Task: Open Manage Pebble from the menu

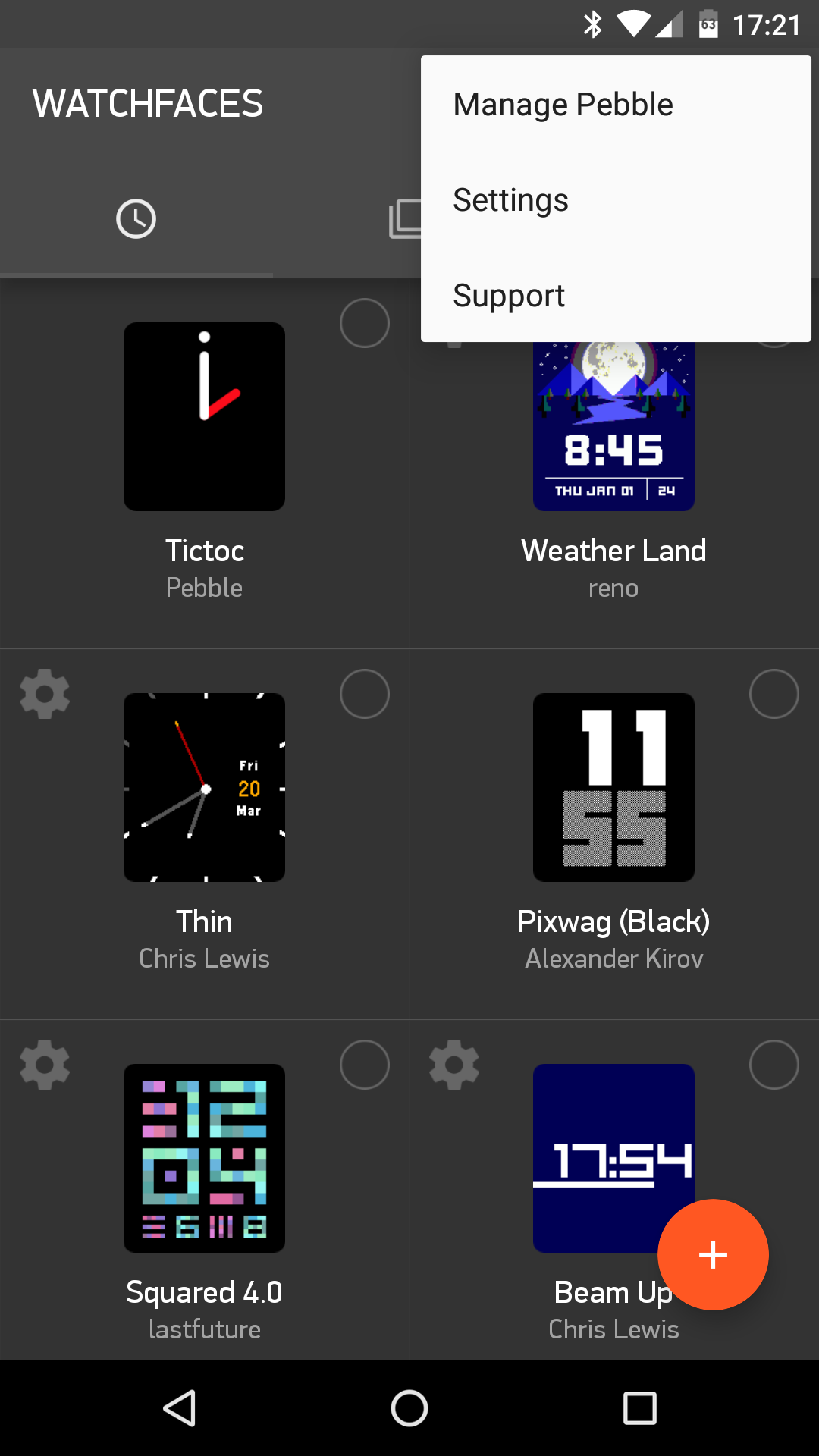Action: coord(563,105)
